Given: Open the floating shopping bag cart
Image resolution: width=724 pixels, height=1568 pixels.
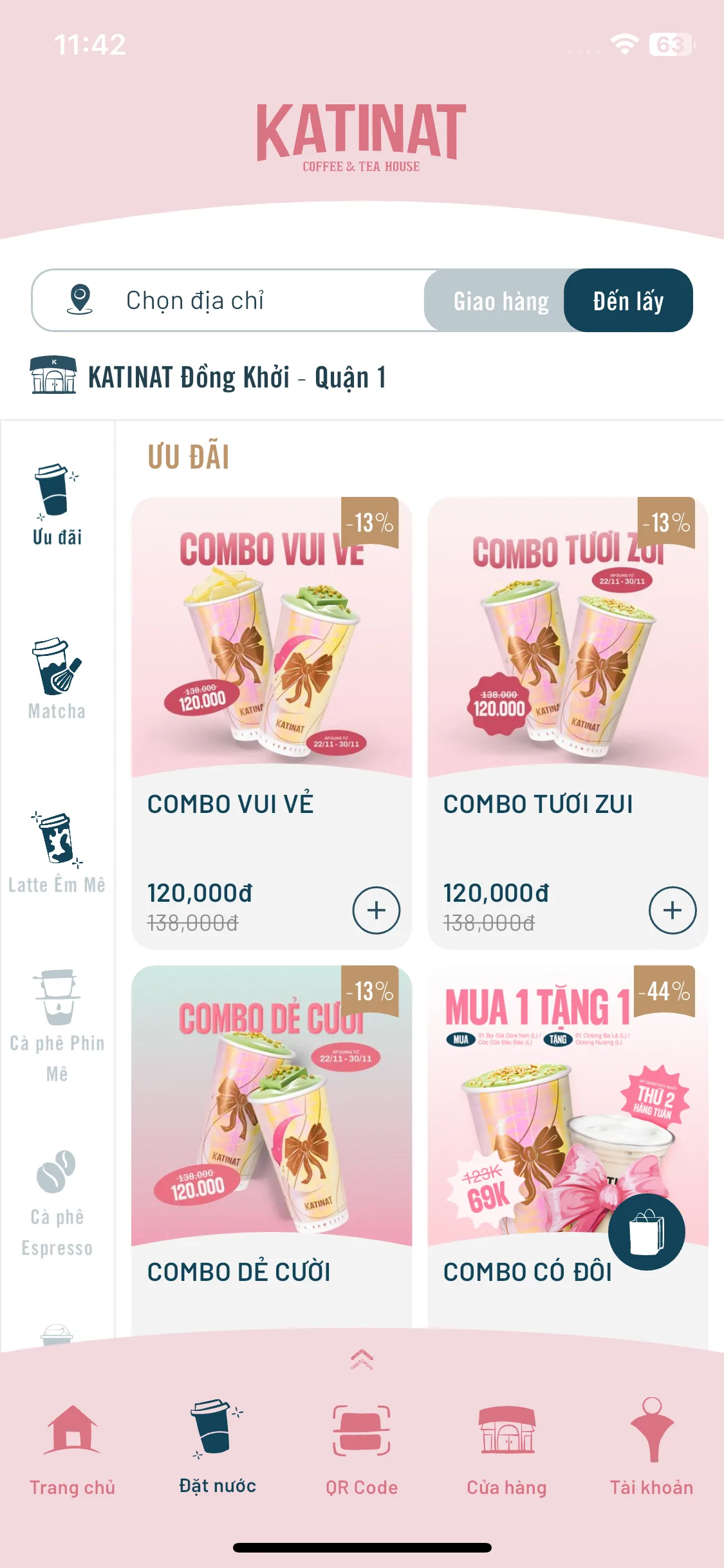Looking at the screenshot, I should click(646, 1232).
